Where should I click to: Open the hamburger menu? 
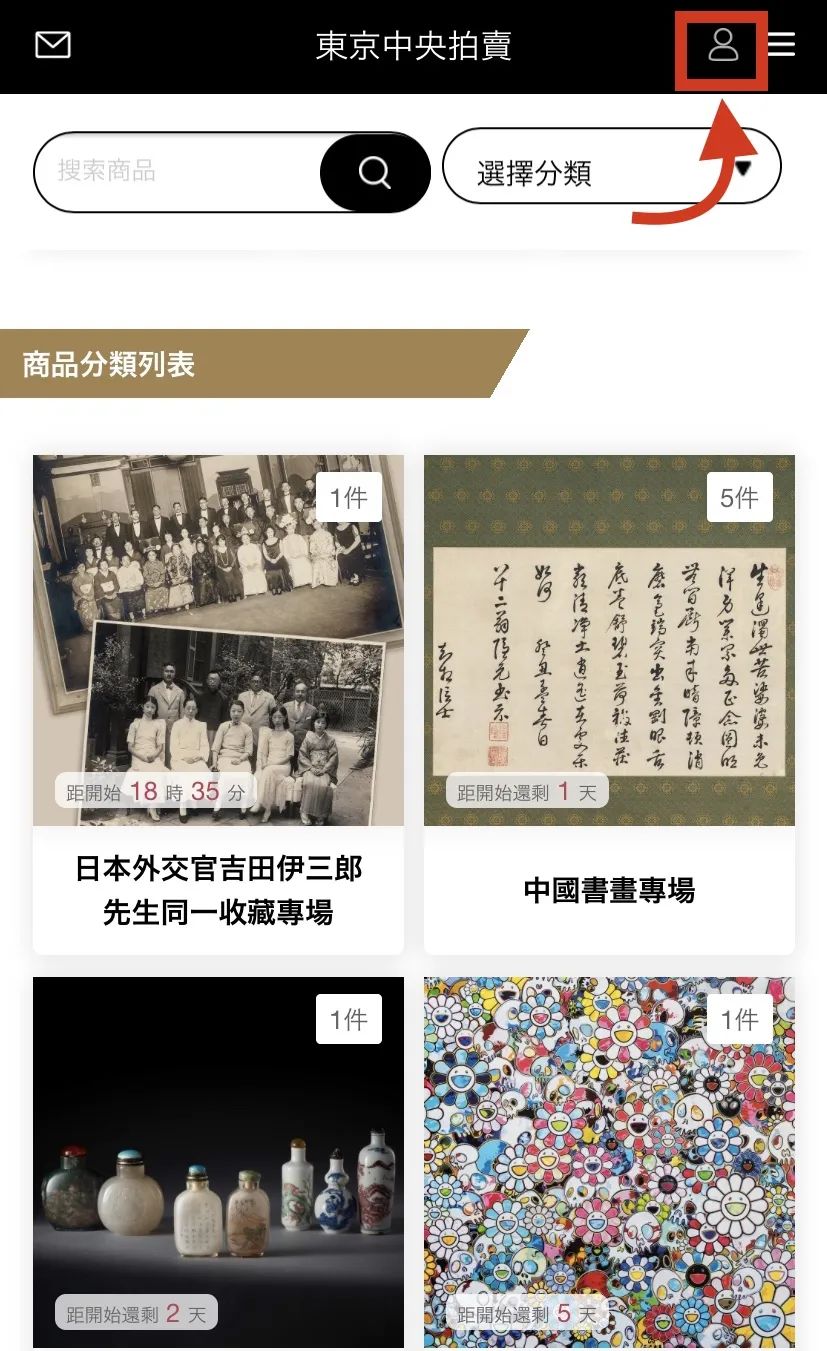(x=782, y=45)
